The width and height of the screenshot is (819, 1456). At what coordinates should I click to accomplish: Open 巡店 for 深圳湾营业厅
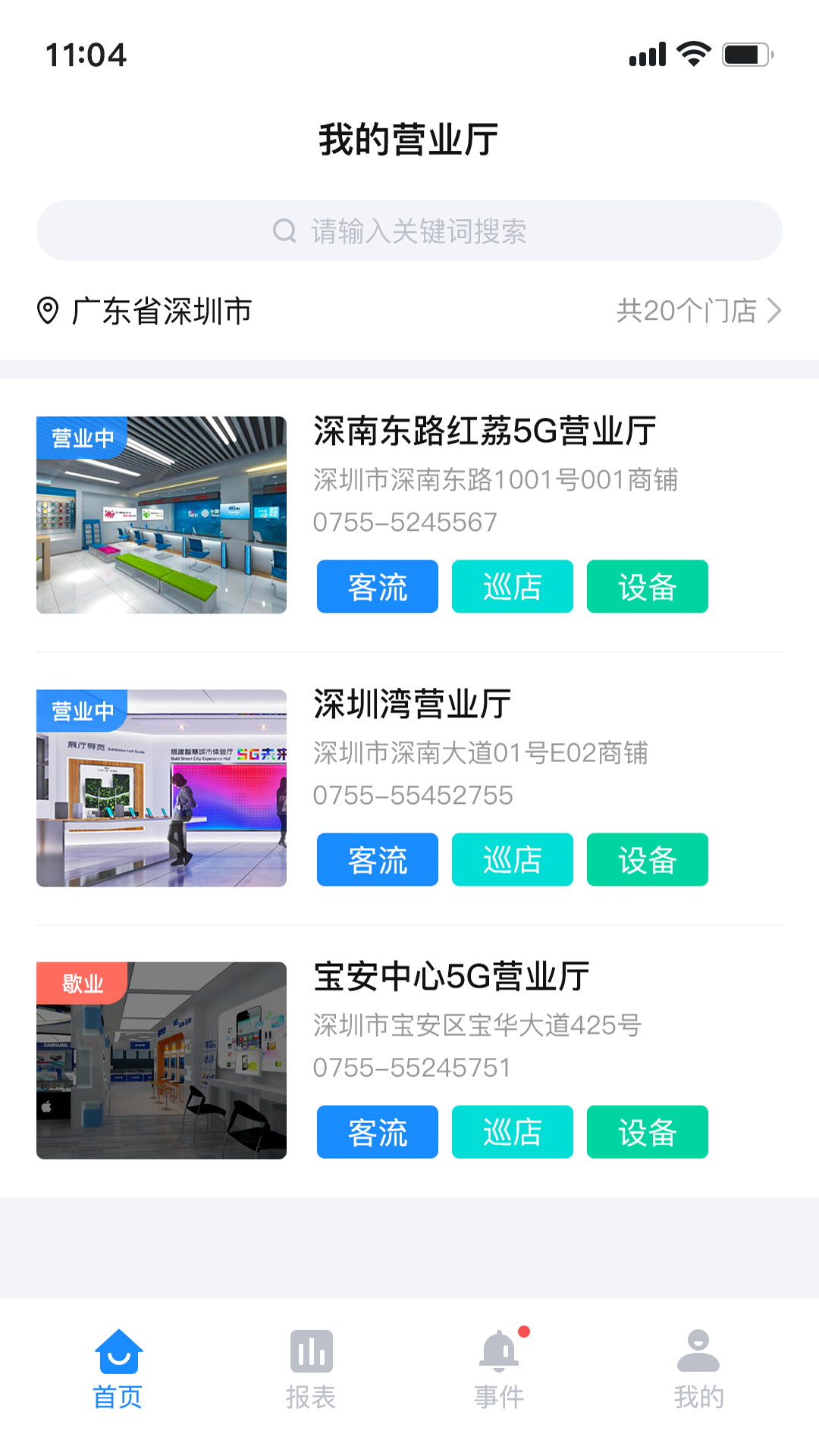coord(512,859)
